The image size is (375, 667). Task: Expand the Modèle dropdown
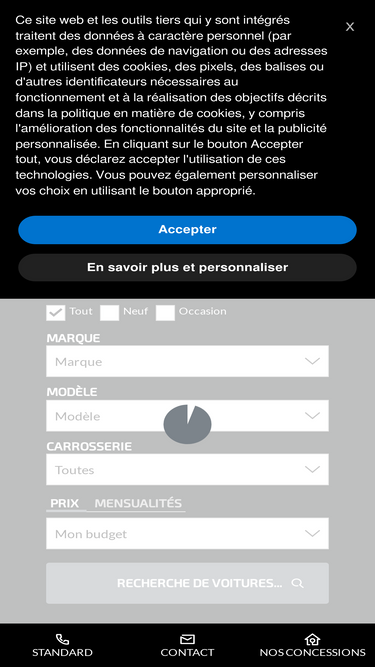tap(188, 416)
